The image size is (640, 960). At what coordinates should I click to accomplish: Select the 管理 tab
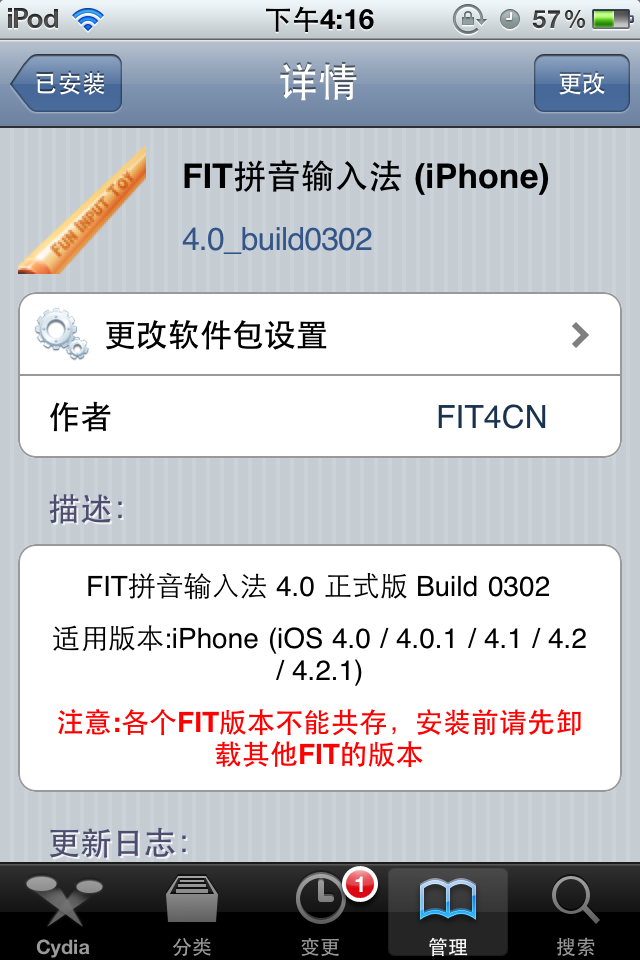click(447, 912)
